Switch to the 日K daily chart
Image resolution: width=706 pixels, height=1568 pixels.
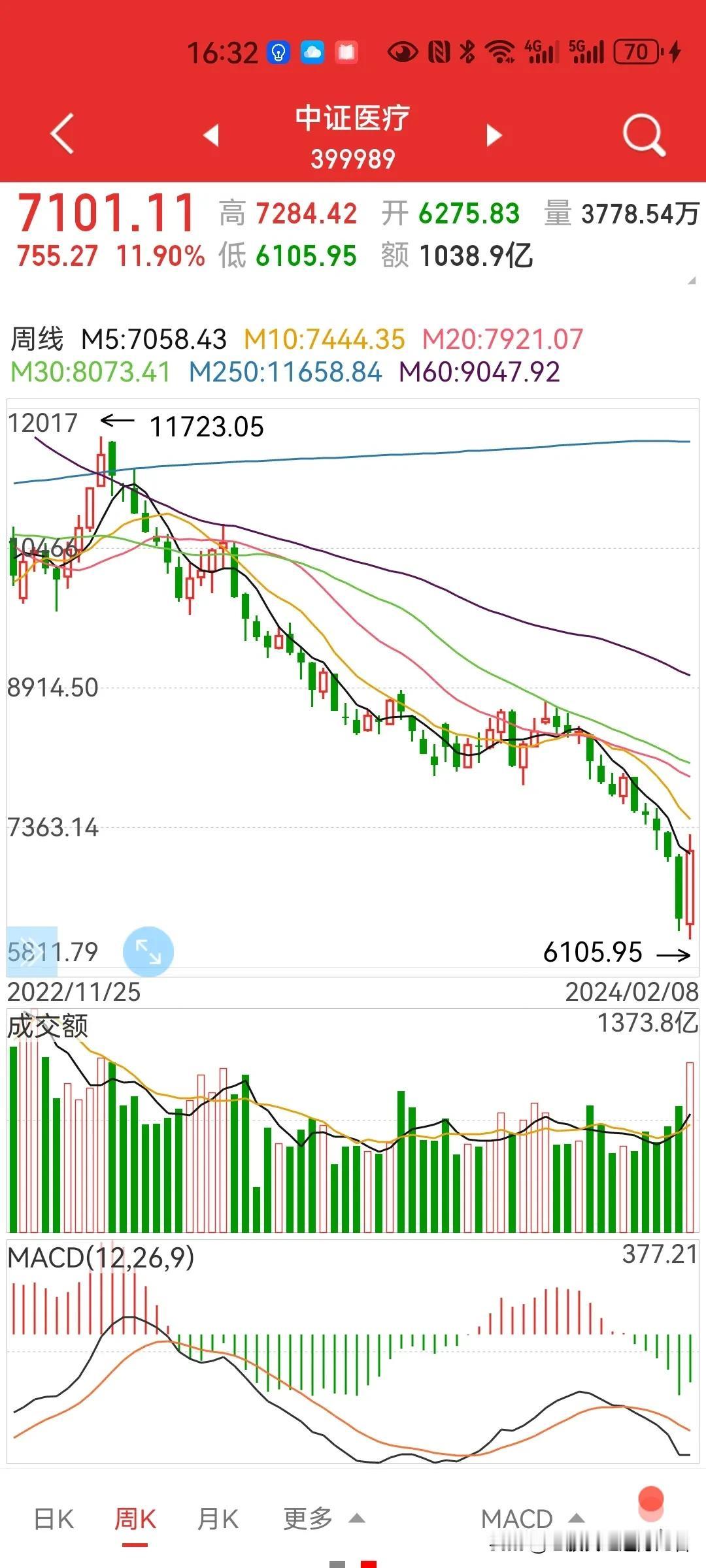click(54, 1519)
